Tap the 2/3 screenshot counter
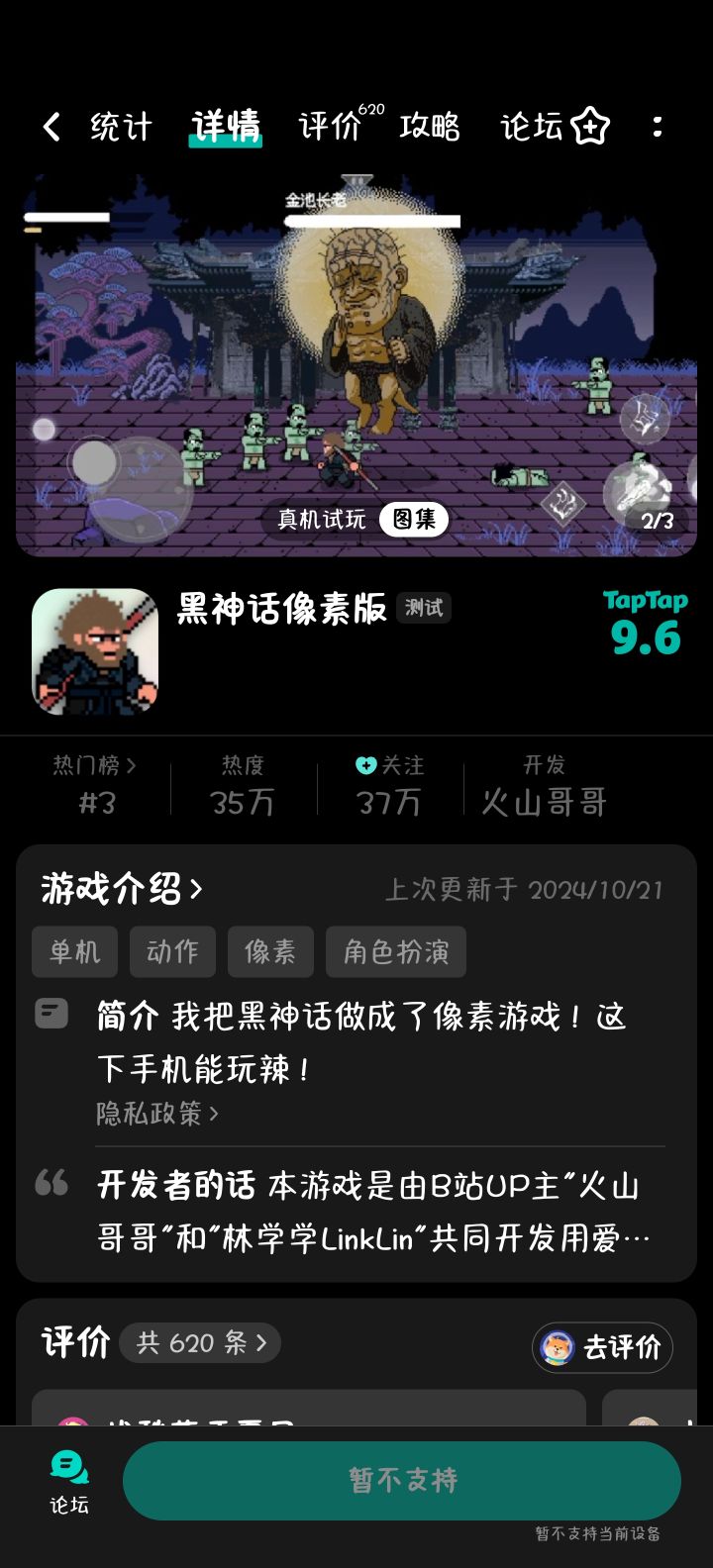 [656, 520]
